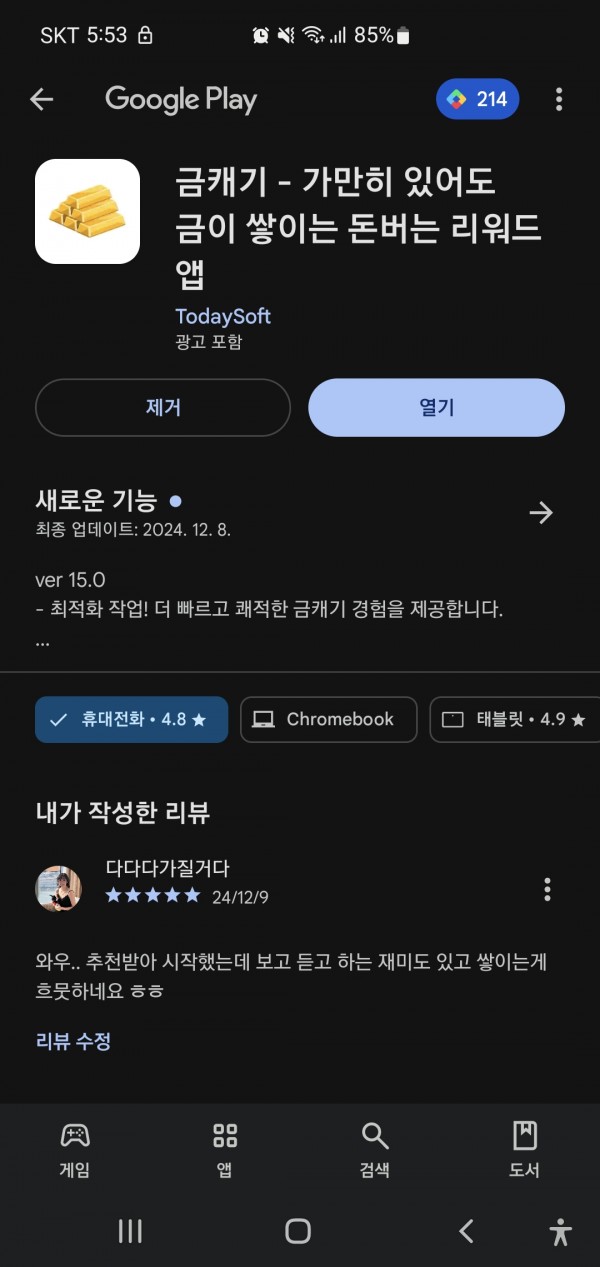Viewport: 600px width, 1267px height.
Task: Tap 제거 to uninstall the app
Action: coord(163,407)
